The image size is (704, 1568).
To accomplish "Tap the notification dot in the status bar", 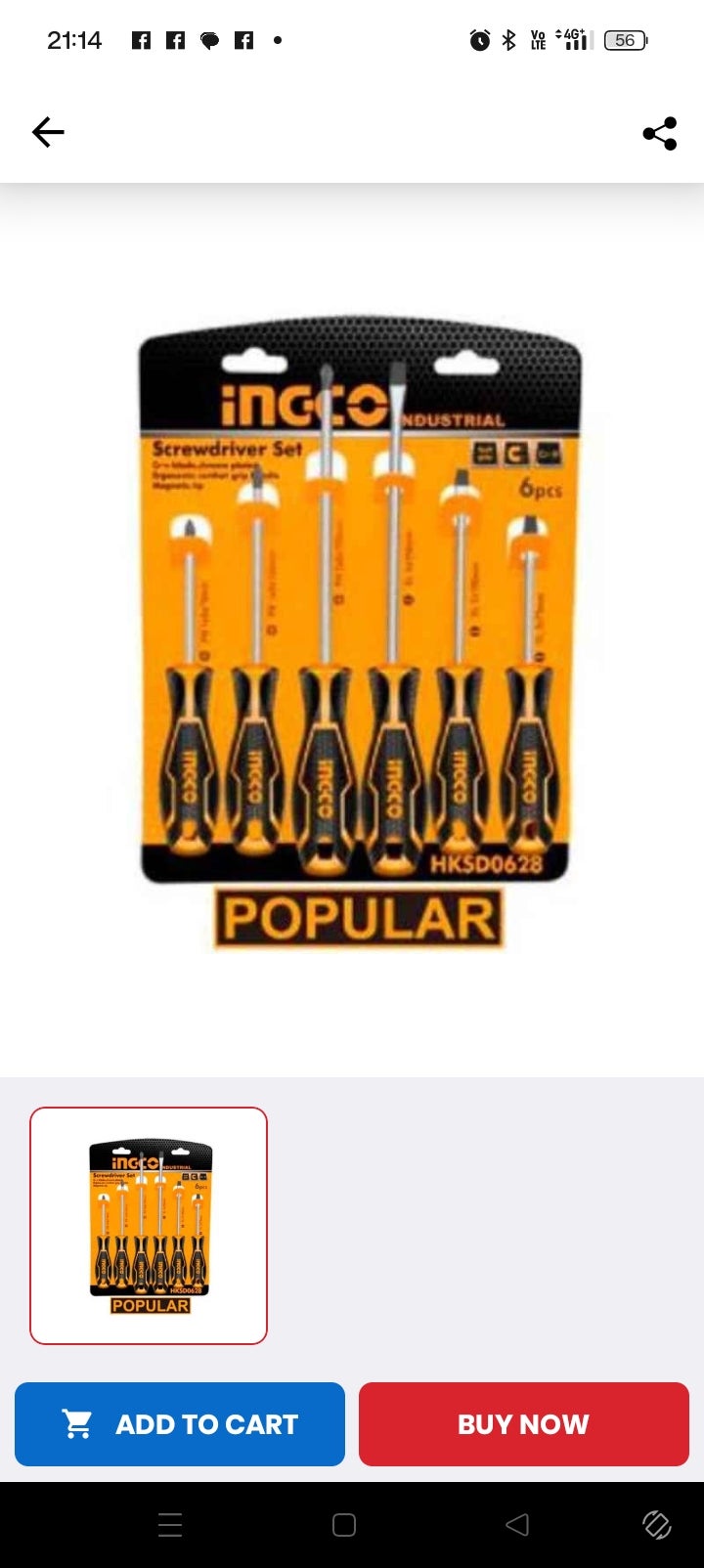I will coord(278,40).
